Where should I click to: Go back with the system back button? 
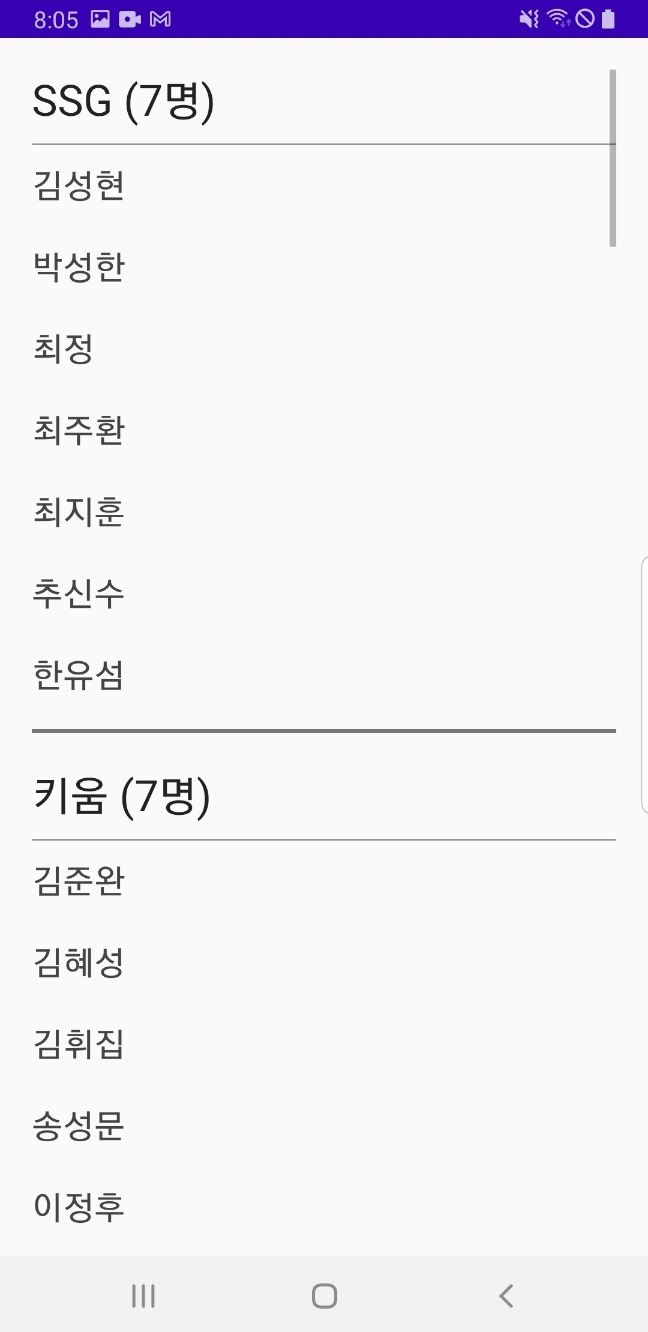pos(506,1296)
